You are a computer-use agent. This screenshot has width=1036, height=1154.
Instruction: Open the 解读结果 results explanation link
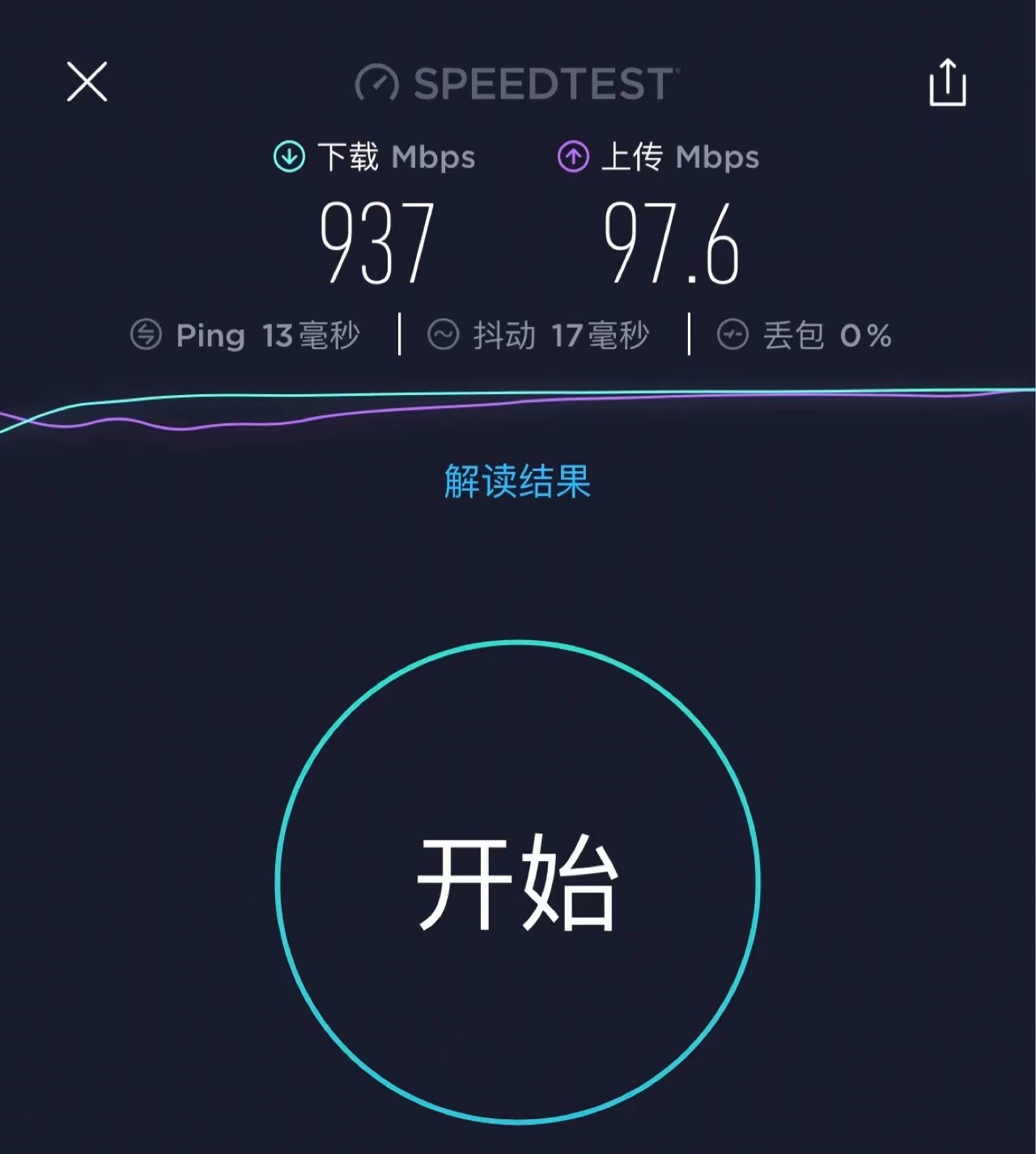point(516,481)
